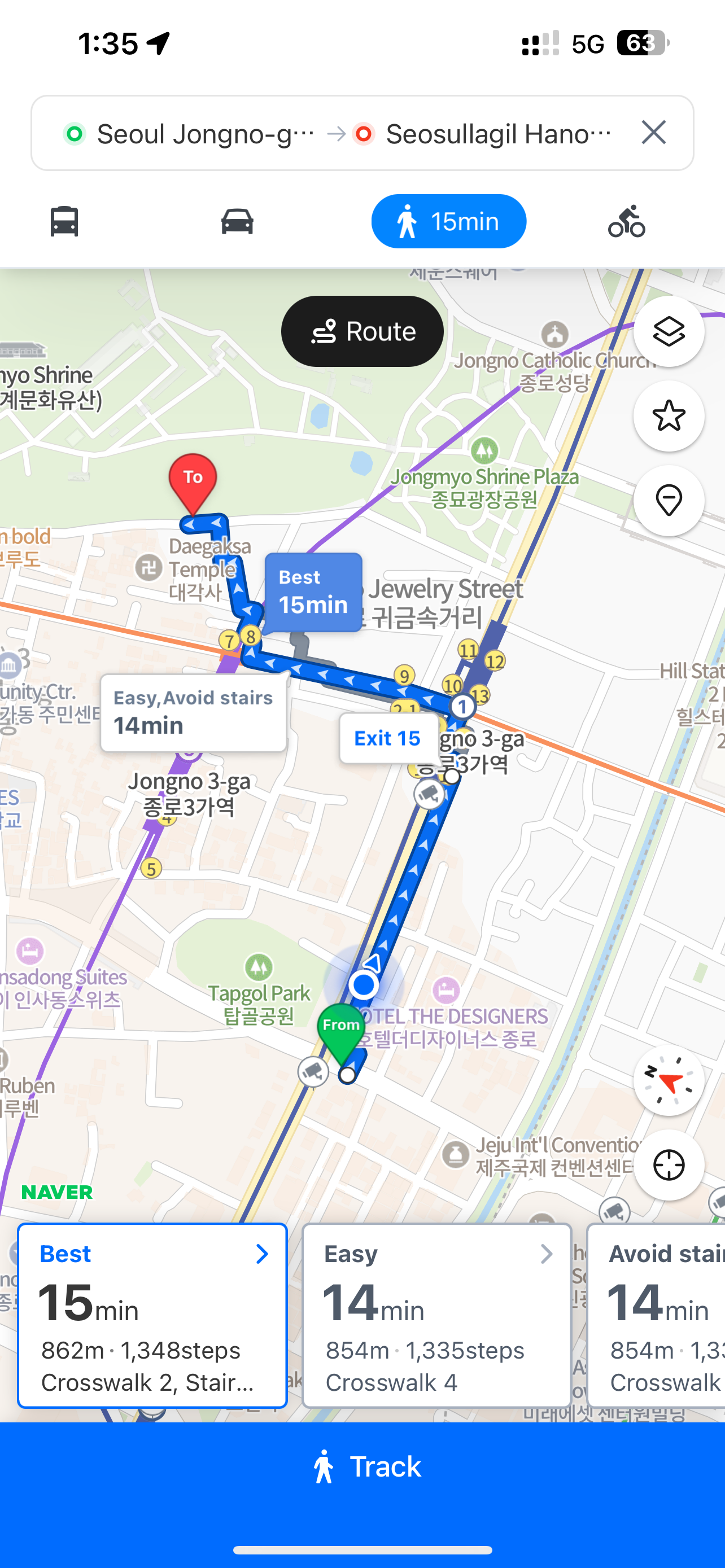Select the walking 15min tab
Screen dimensions: 725x1568
pyautogui.click(x=449, y=222)
